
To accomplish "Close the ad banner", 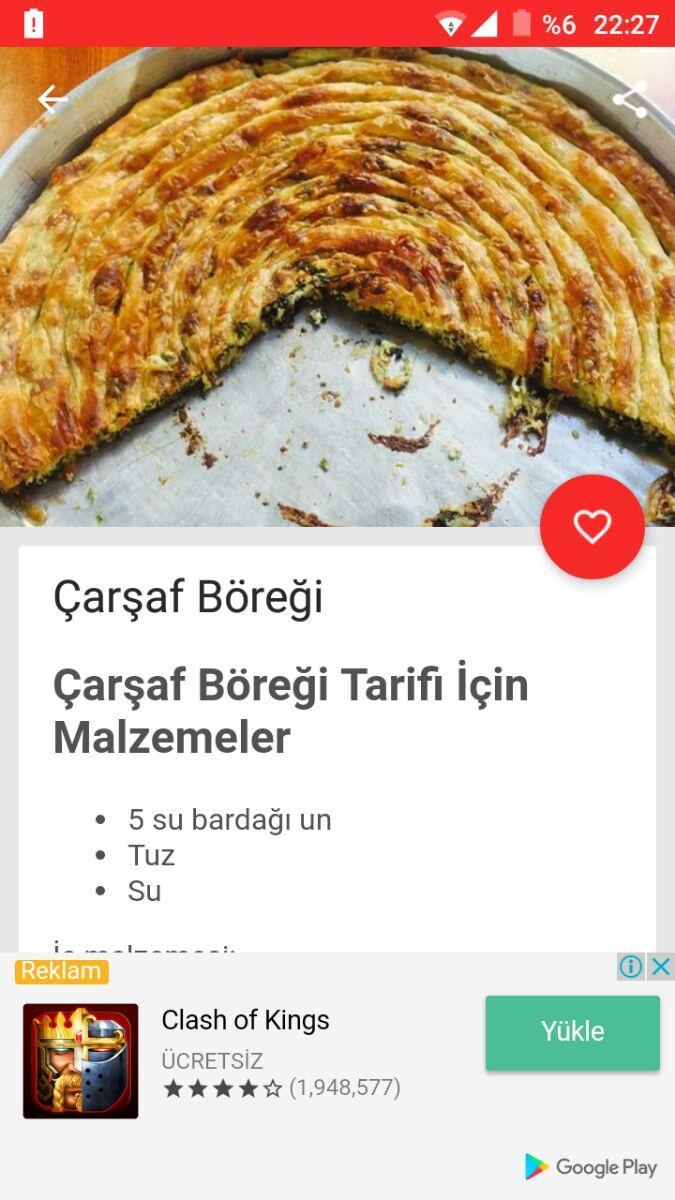I will [x=661, y=966].
